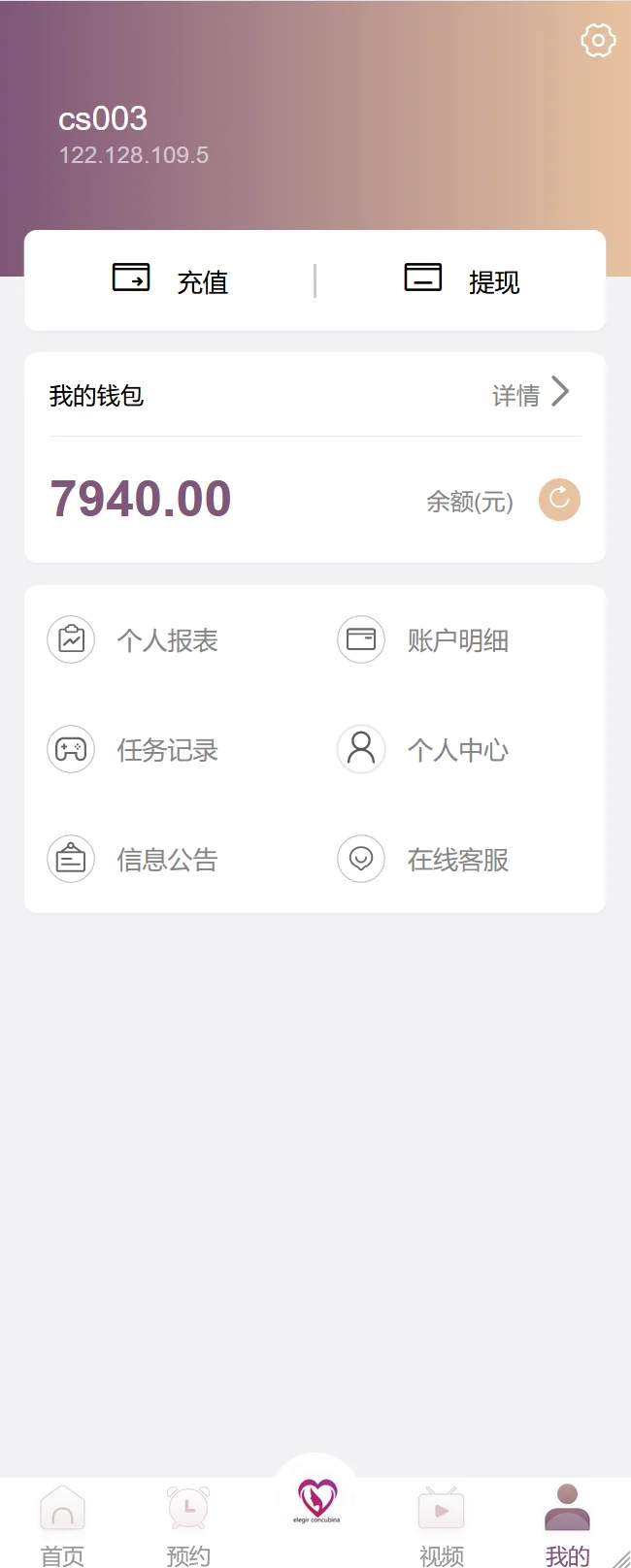Open the settings gear icon
This screenshot has height=1568, width=631.
pyautogui.click(x=598, y=41)
